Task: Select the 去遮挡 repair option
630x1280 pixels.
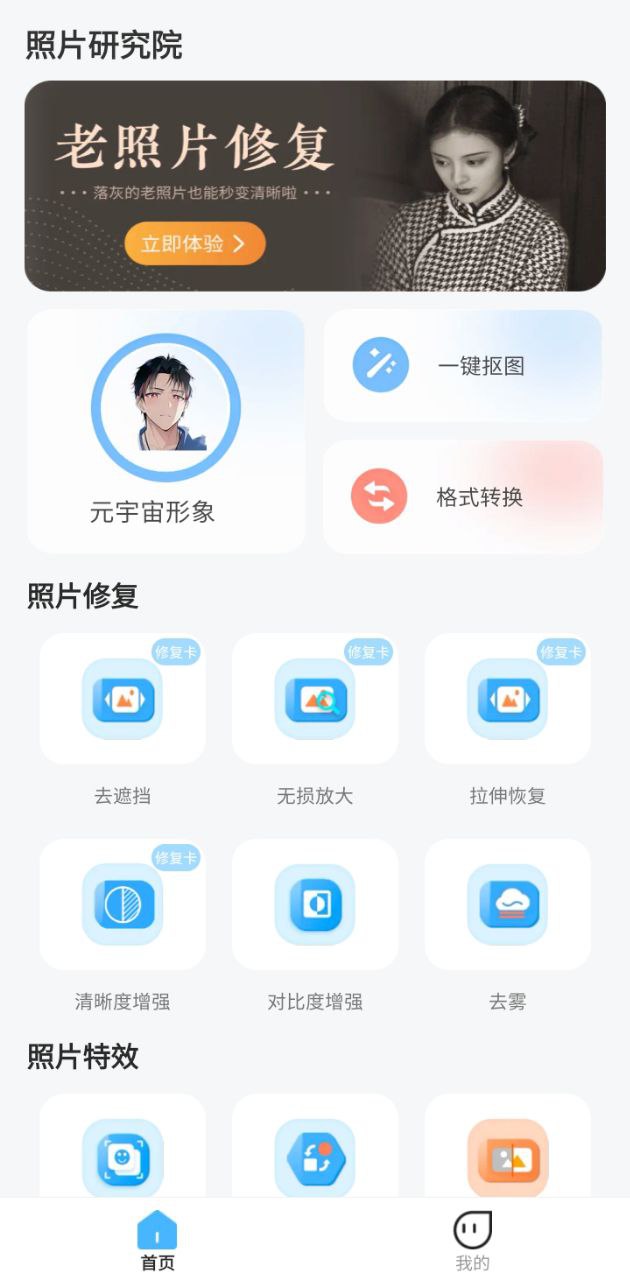Action: tap(123, 699)
